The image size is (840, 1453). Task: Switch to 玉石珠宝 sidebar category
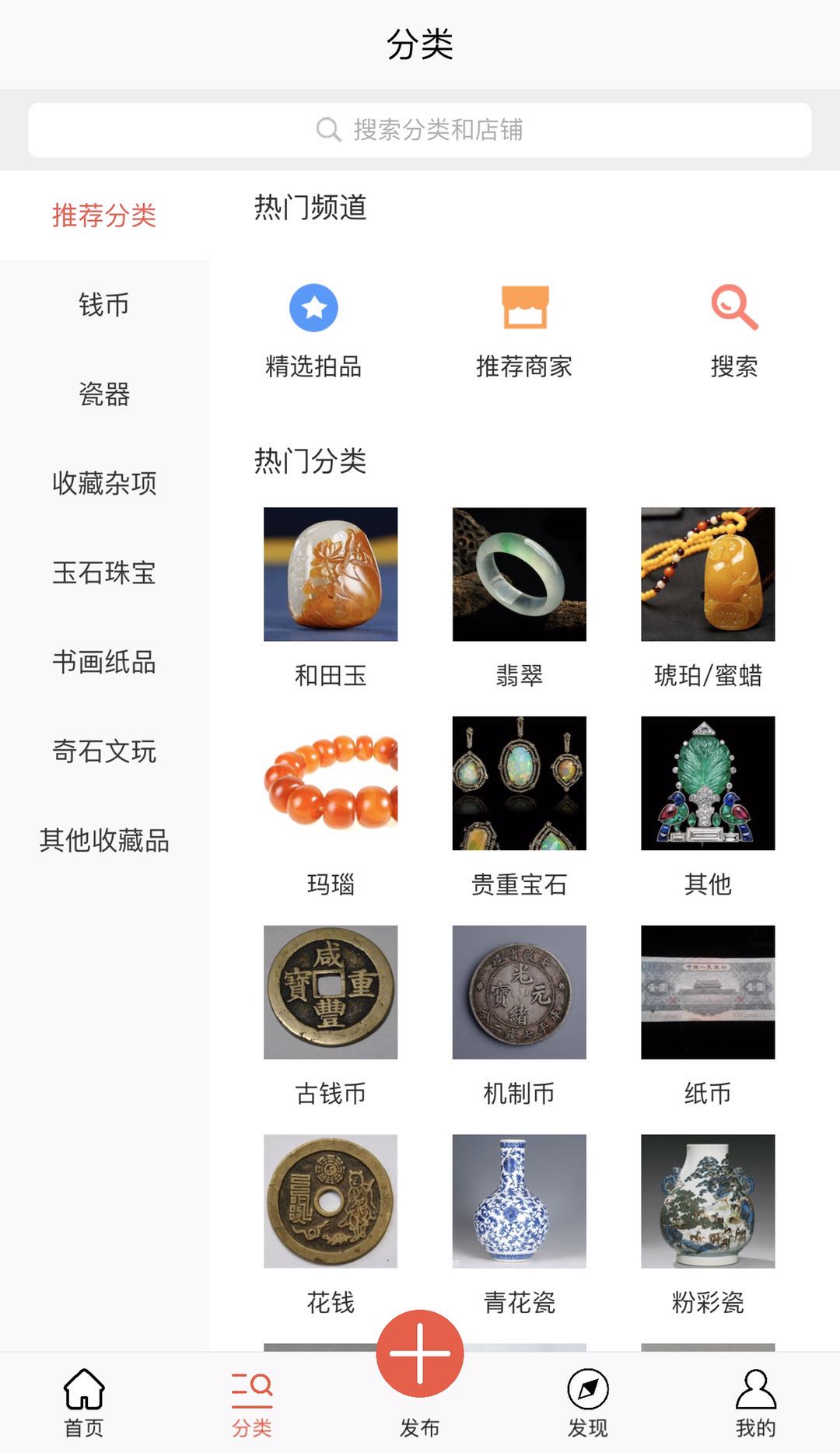coord(104,573)
